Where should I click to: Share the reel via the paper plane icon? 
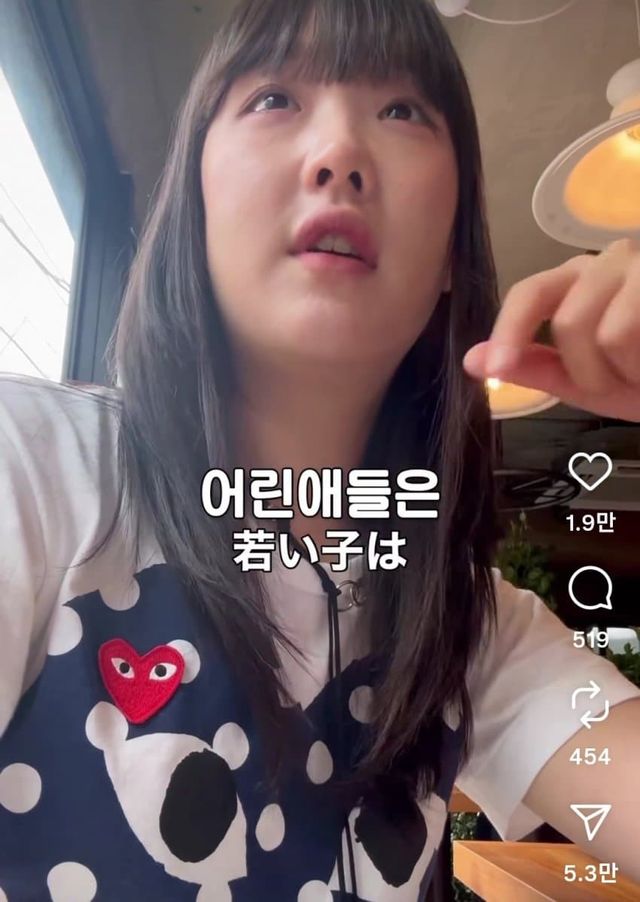point(590,821)
